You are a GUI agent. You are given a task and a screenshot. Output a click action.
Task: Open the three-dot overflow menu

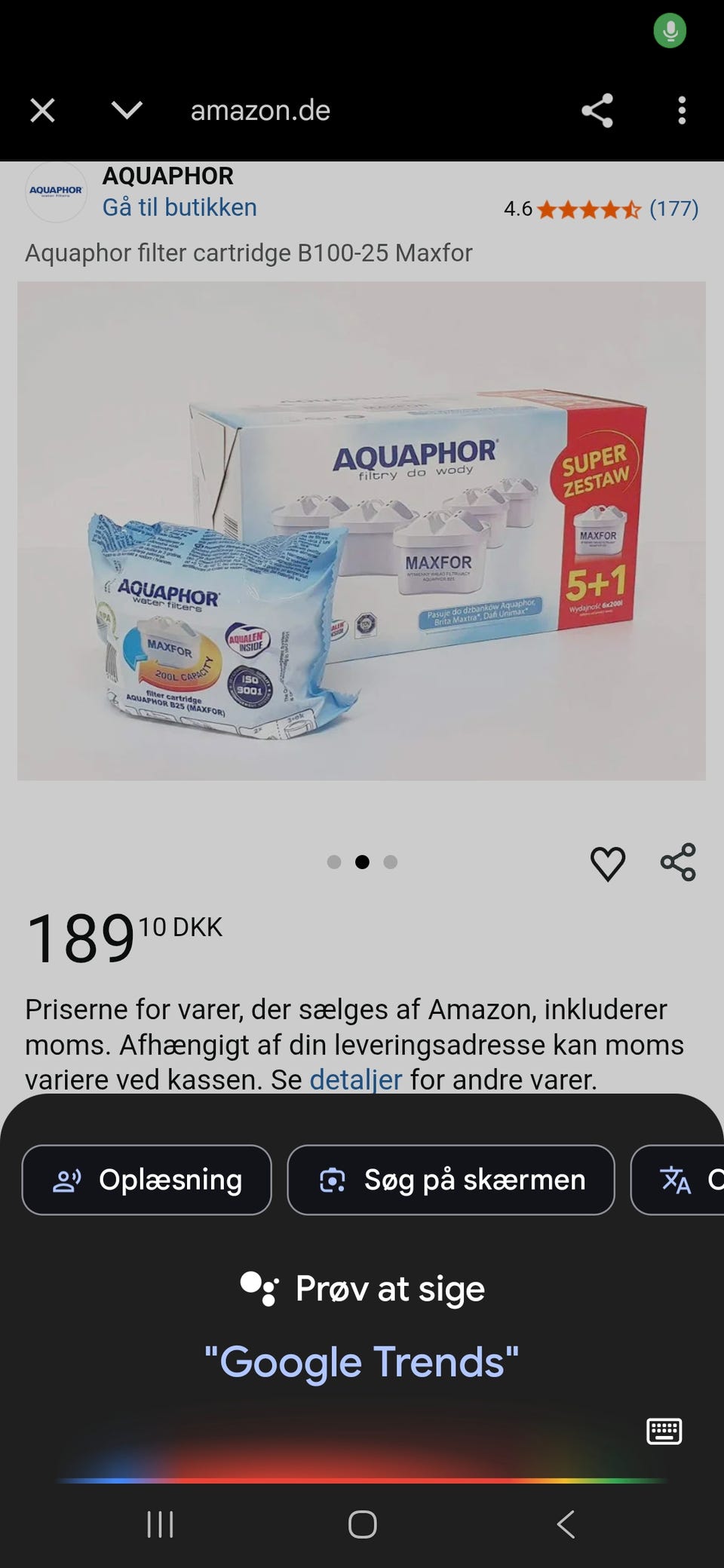pyautogui.click(x=681, y=110)
